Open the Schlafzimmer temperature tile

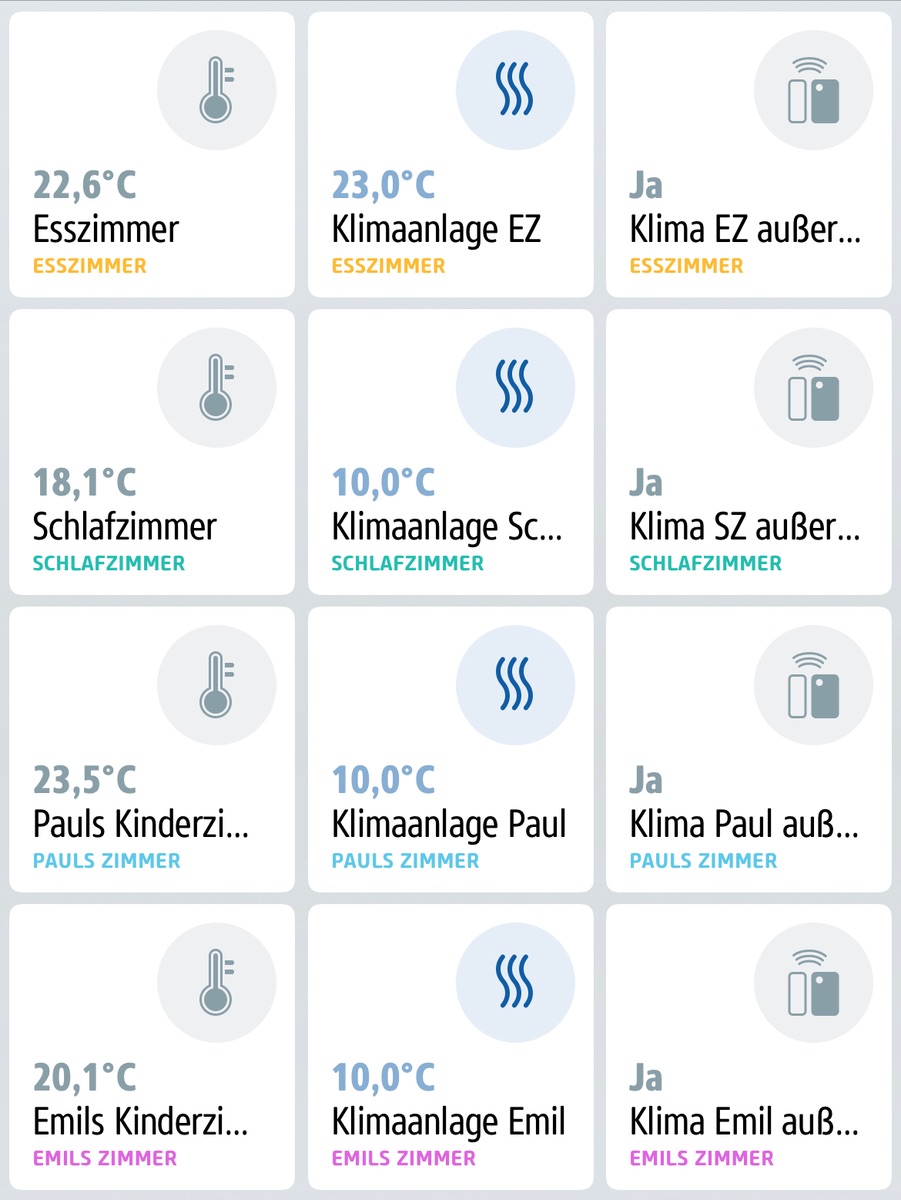152,452
